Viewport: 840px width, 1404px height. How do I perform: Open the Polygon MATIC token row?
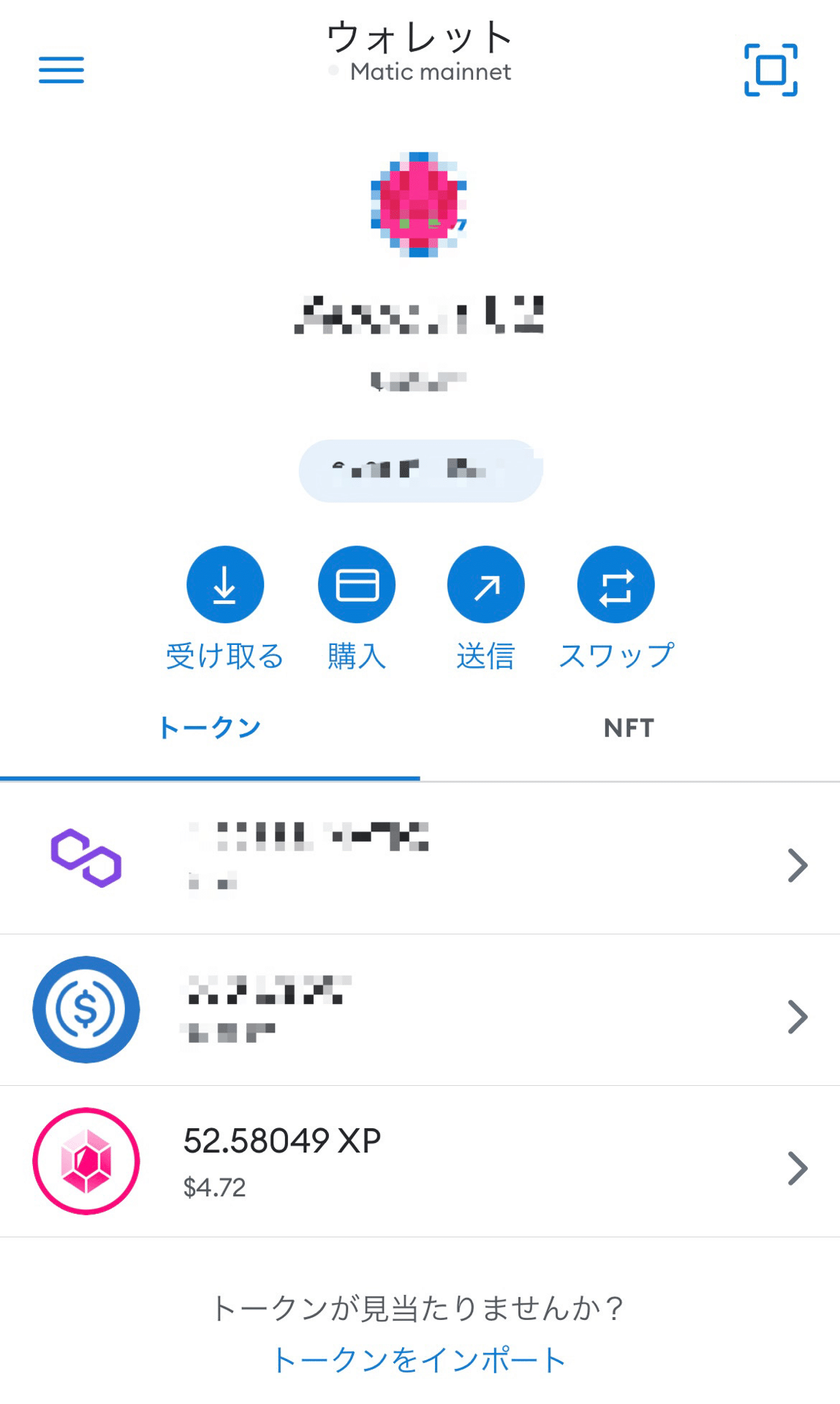click(420, 858)
